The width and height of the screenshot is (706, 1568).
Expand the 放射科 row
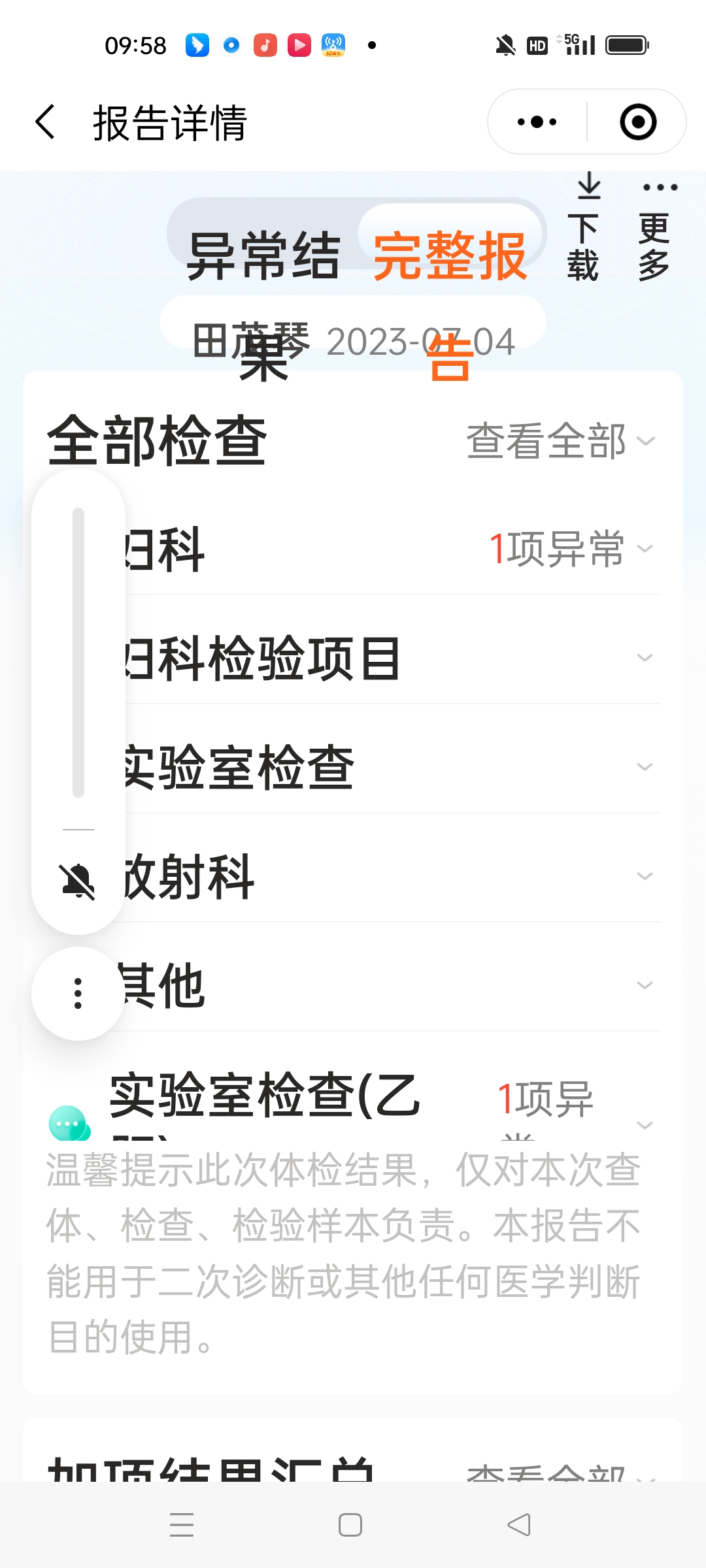click(x=392, y=876)
